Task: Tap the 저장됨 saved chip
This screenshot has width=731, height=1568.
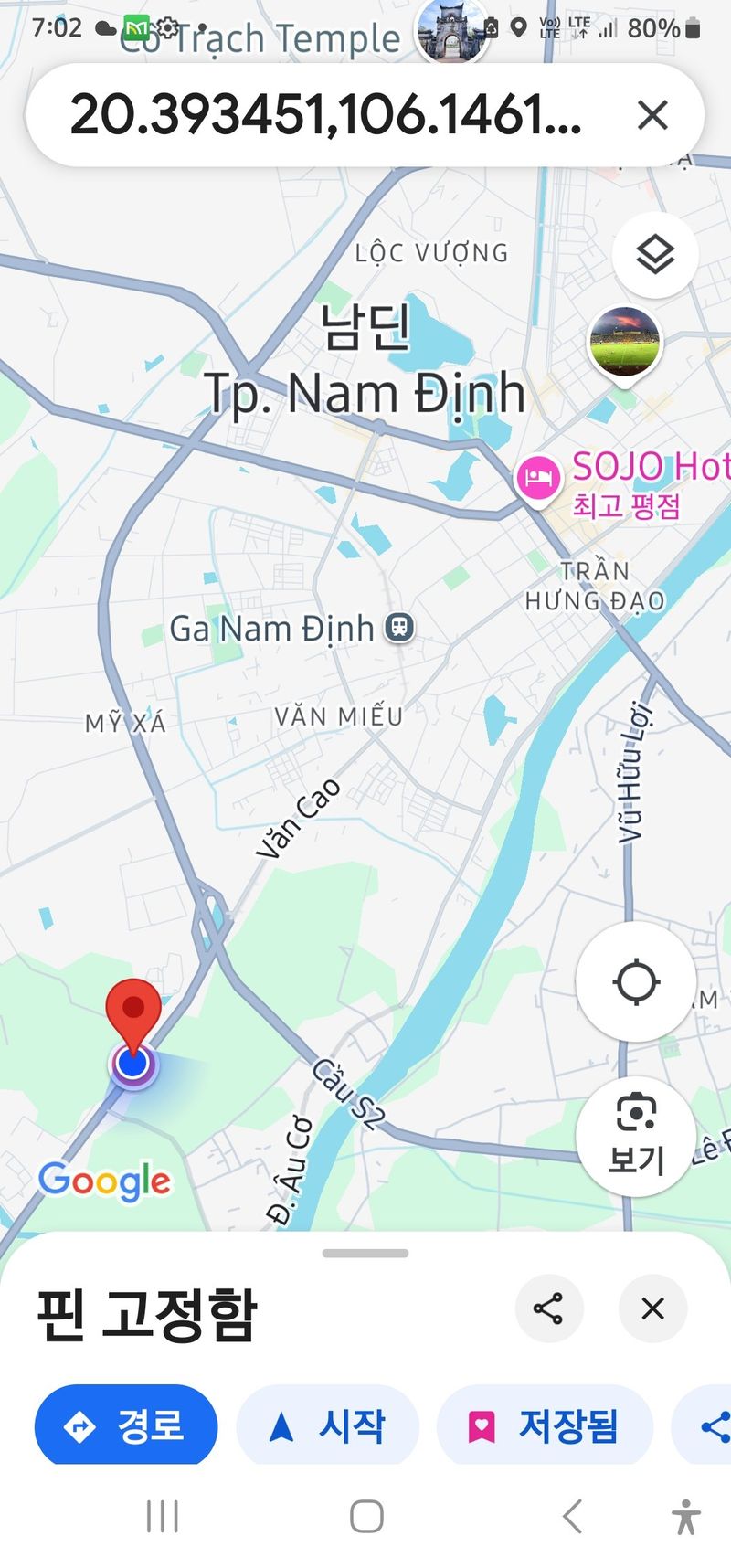Action: (x=545, y=1425)
